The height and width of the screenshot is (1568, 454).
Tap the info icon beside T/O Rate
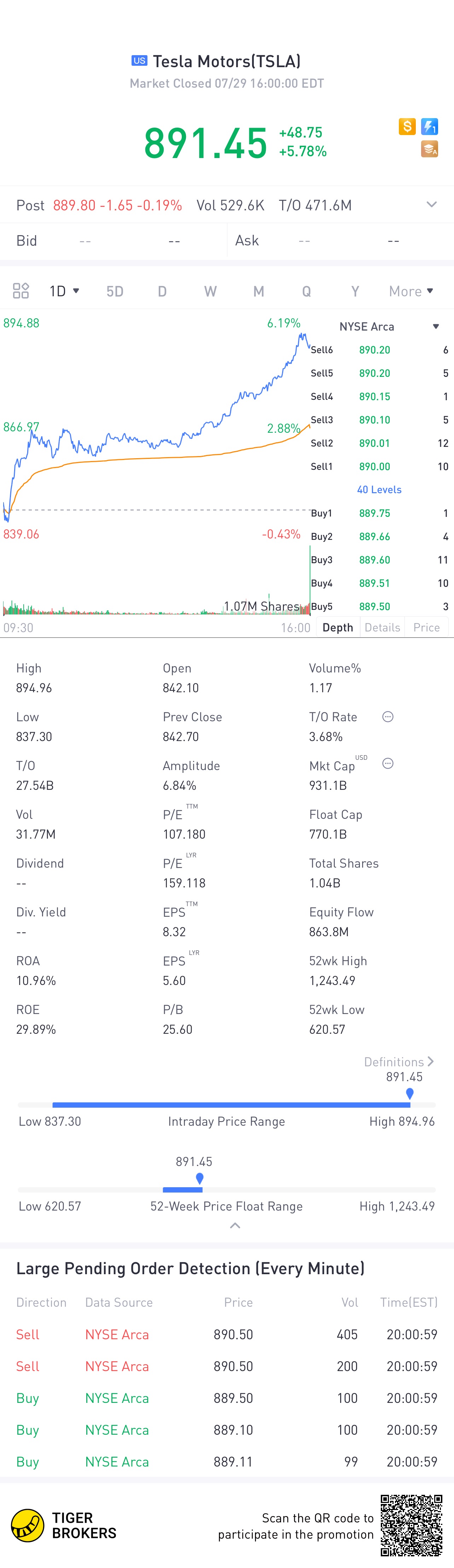[388, 717]
